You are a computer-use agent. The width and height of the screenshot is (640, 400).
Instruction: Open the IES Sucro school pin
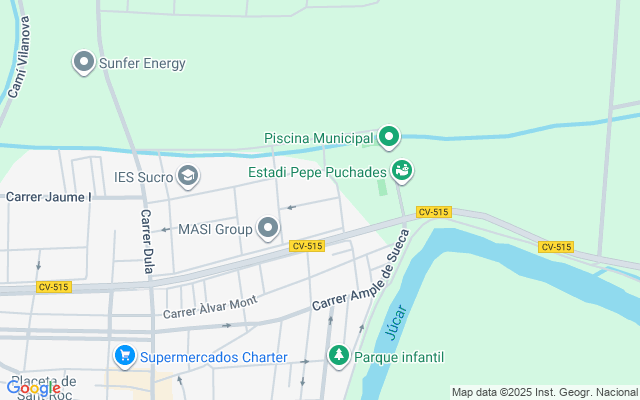[188, 177]
